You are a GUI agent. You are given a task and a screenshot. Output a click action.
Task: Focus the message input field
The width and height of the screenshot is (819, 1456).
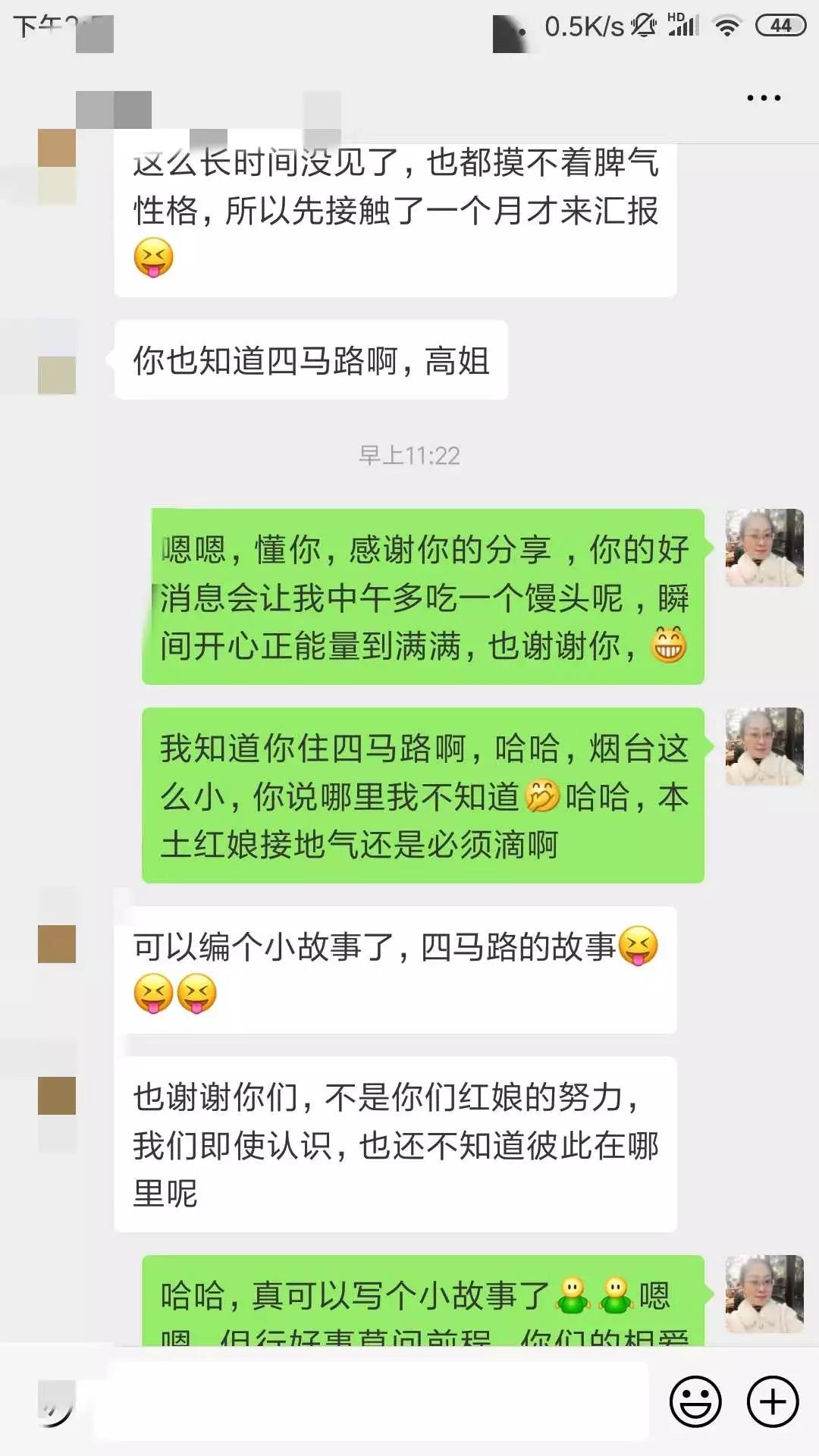(x=372, y=1401)
